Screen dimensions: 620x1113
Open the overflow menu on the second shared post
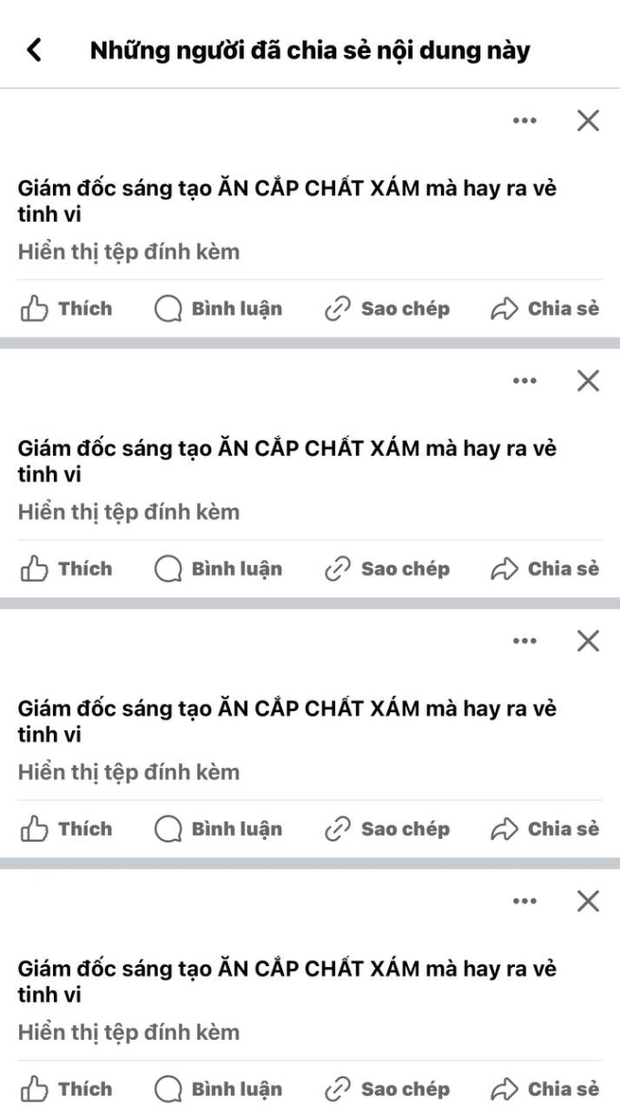coord(524,381)
